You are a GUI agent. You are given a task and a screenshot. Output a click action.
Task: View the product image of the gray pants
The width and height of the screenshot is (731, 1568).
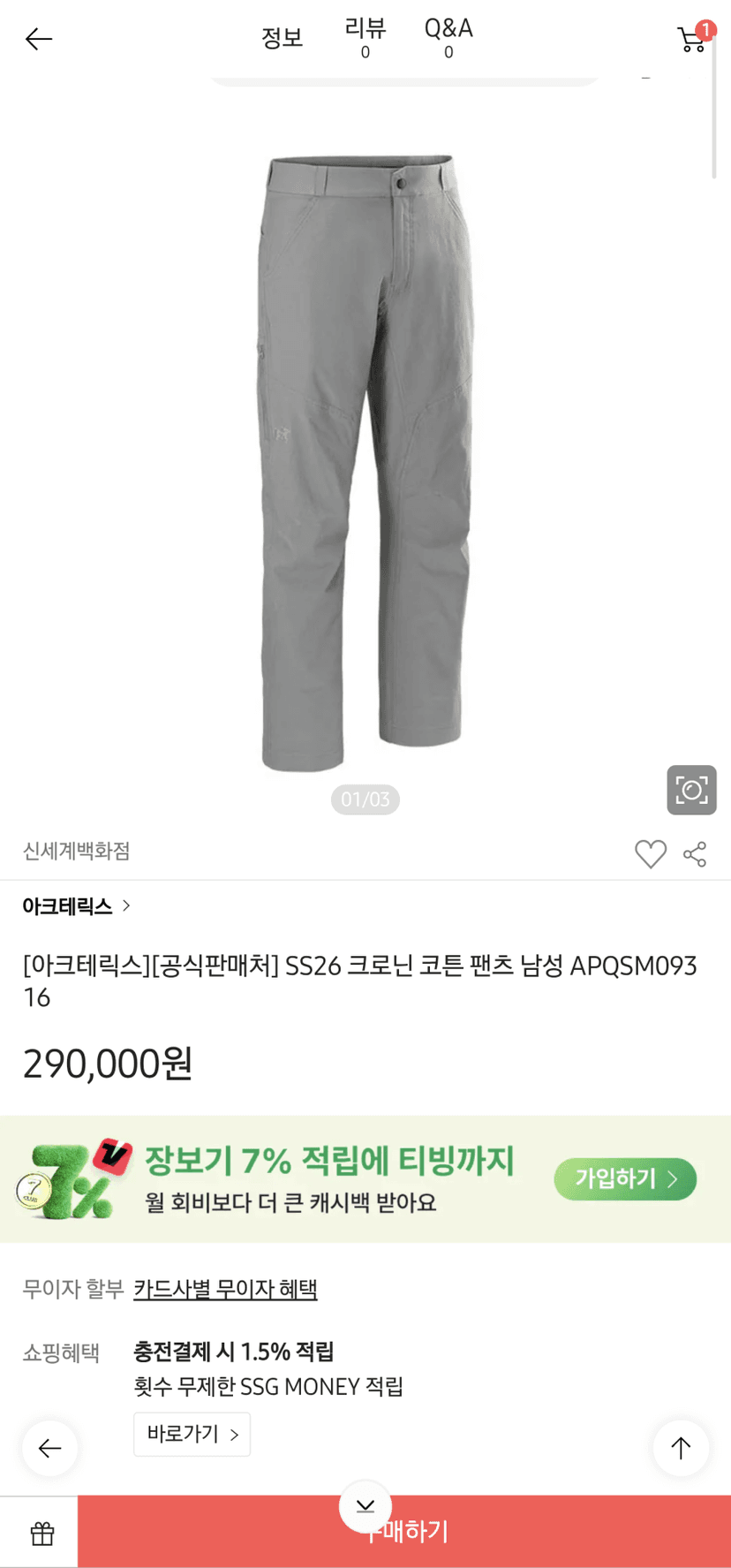[365, 462]
